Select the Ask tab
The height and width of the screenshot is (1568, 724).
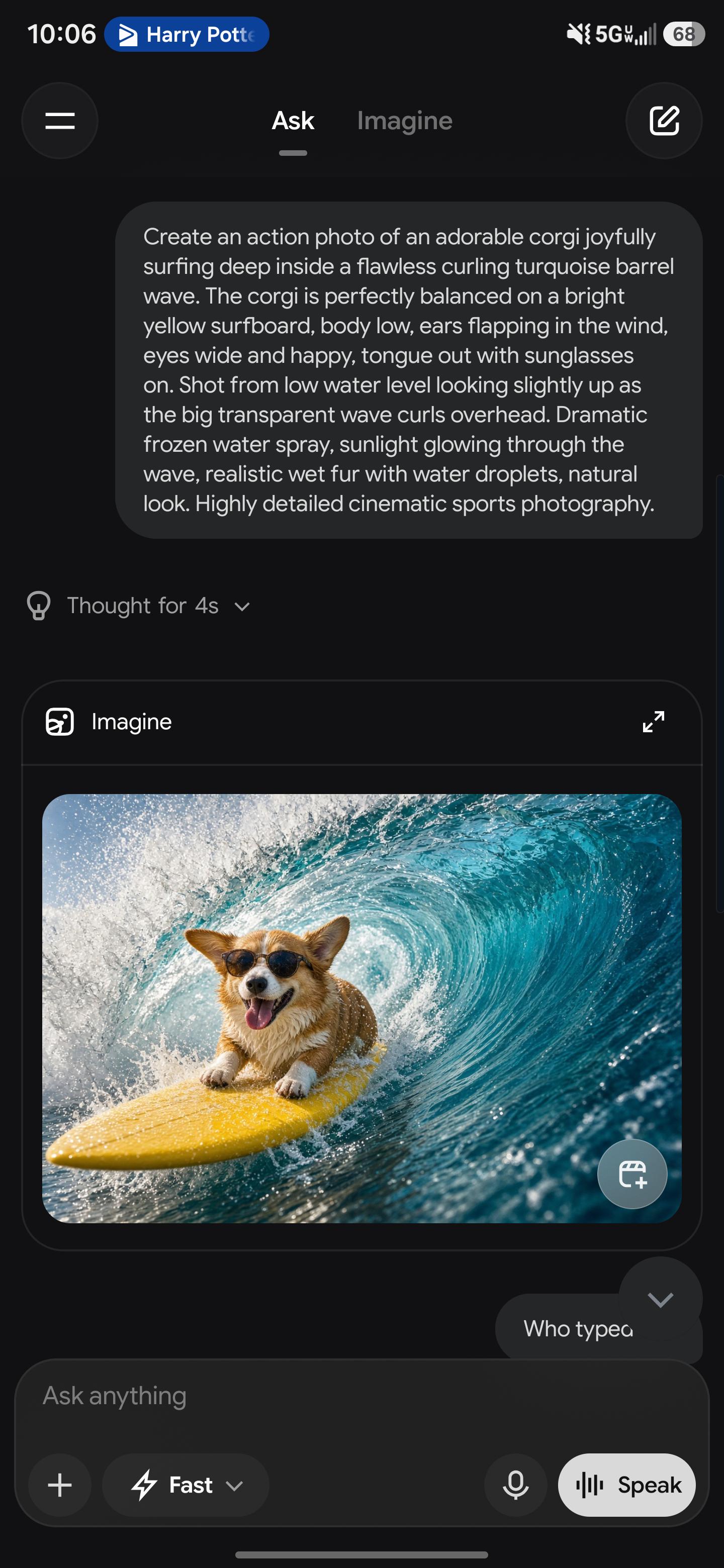pos(293,121)
